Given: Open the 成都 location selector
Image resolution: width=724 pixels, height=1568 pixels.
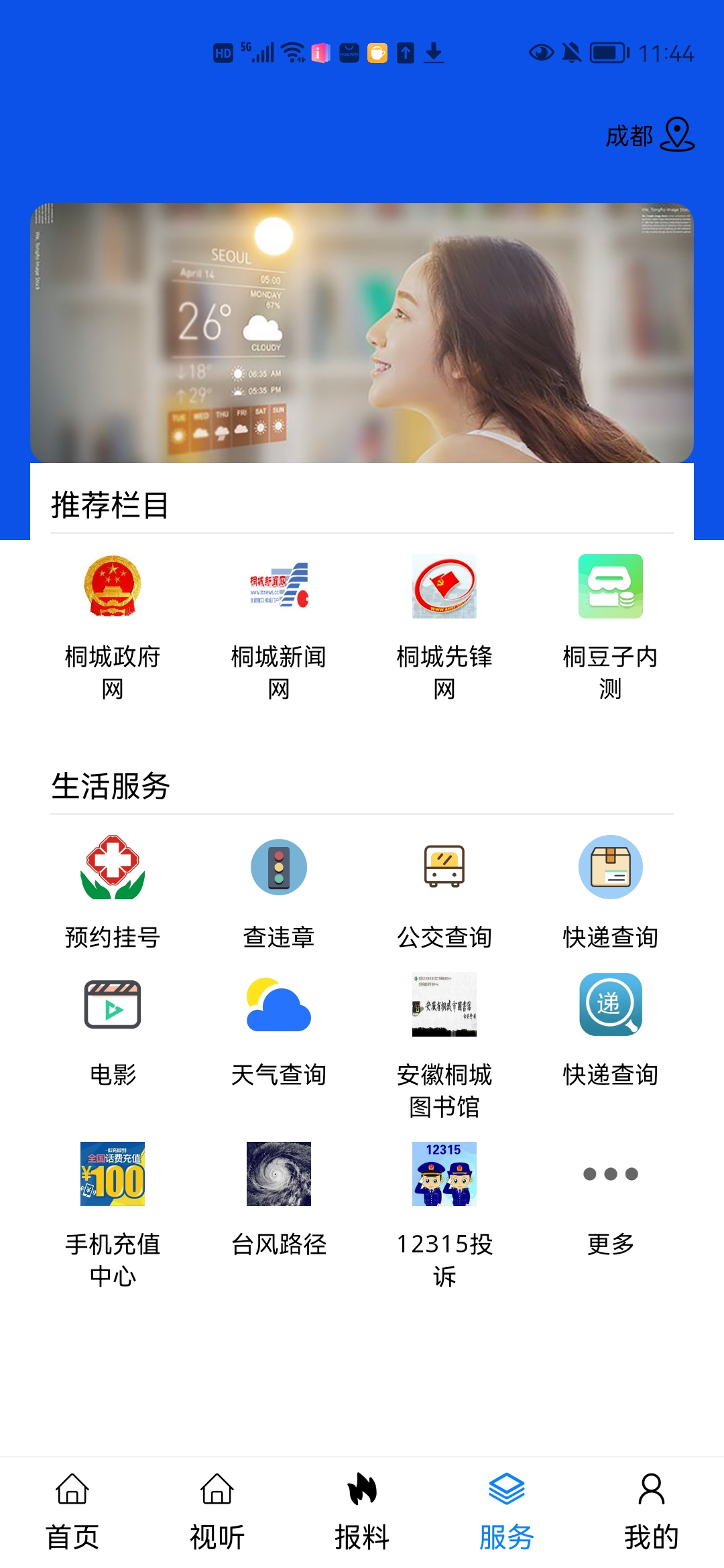Looking at the screenshot, I should tap(649, 135).
